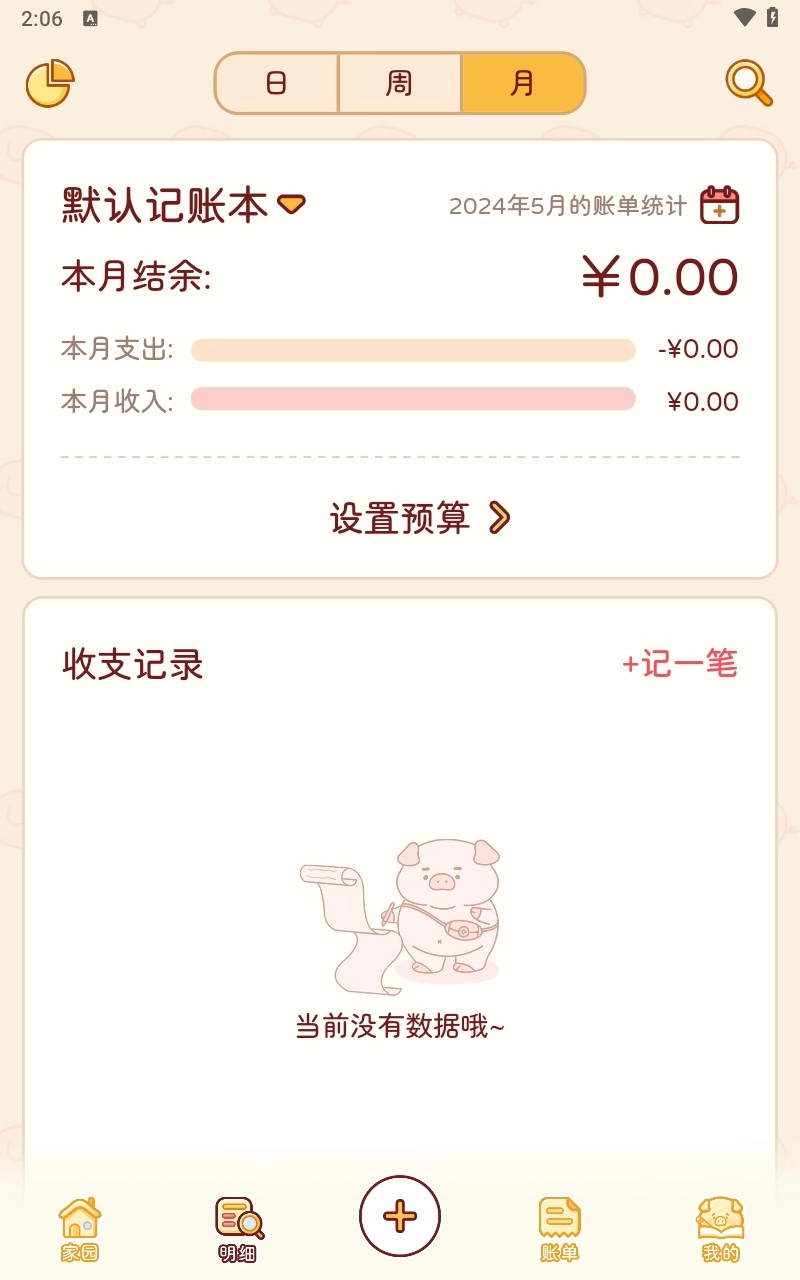Click the 本月收入 progress bar

point(413,399)
